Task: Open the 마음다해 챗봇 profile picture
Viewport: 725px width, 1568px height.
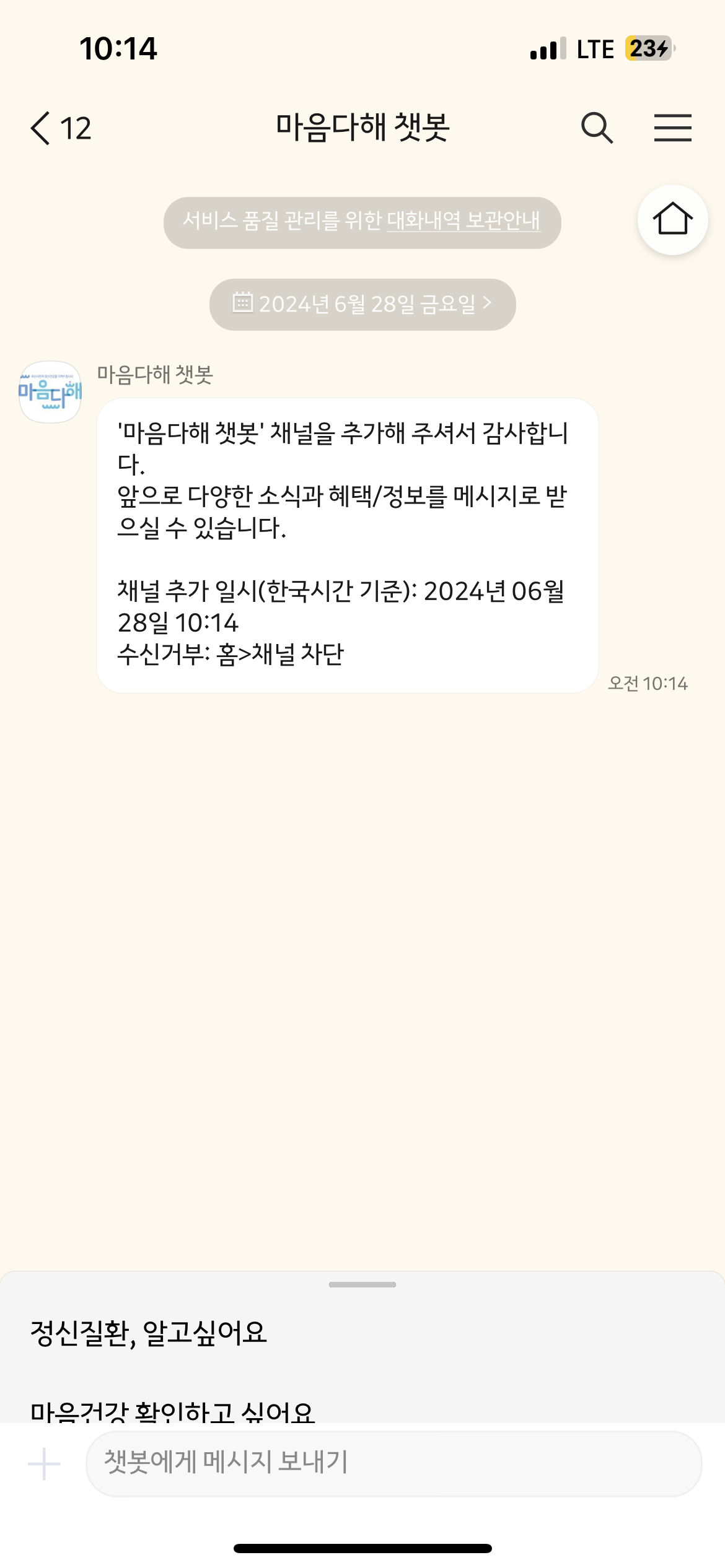Action: tap(50, 392)
